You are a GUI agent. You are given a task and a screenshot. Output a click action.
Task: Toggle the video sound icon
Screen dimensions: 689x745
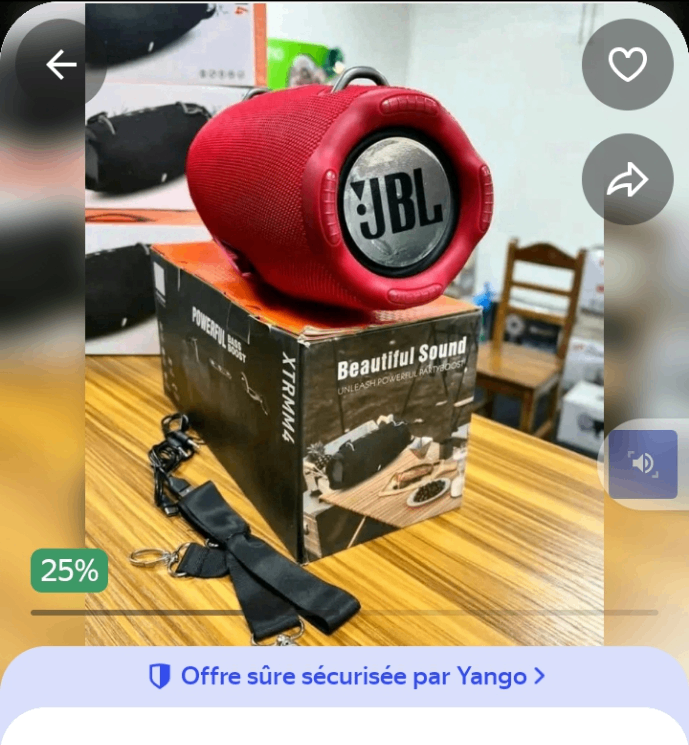(x=643, y=463)
